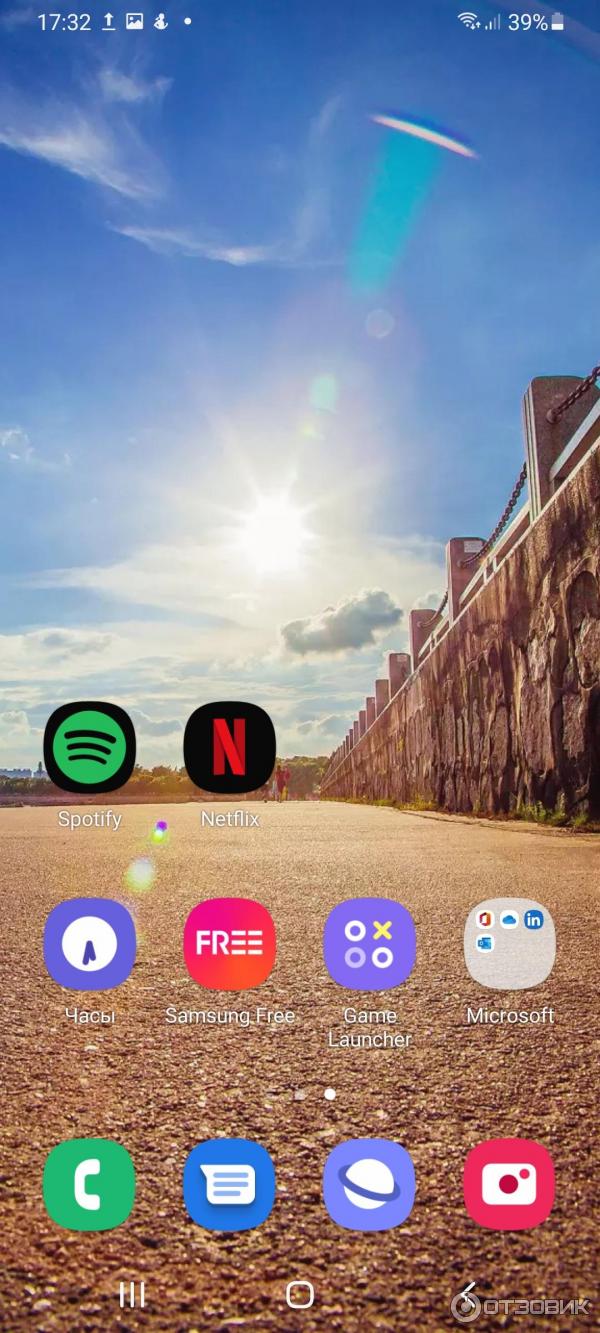Open the Camera app in the dock
This screenshot has height=1333, width=600.
click(509, 1184)
